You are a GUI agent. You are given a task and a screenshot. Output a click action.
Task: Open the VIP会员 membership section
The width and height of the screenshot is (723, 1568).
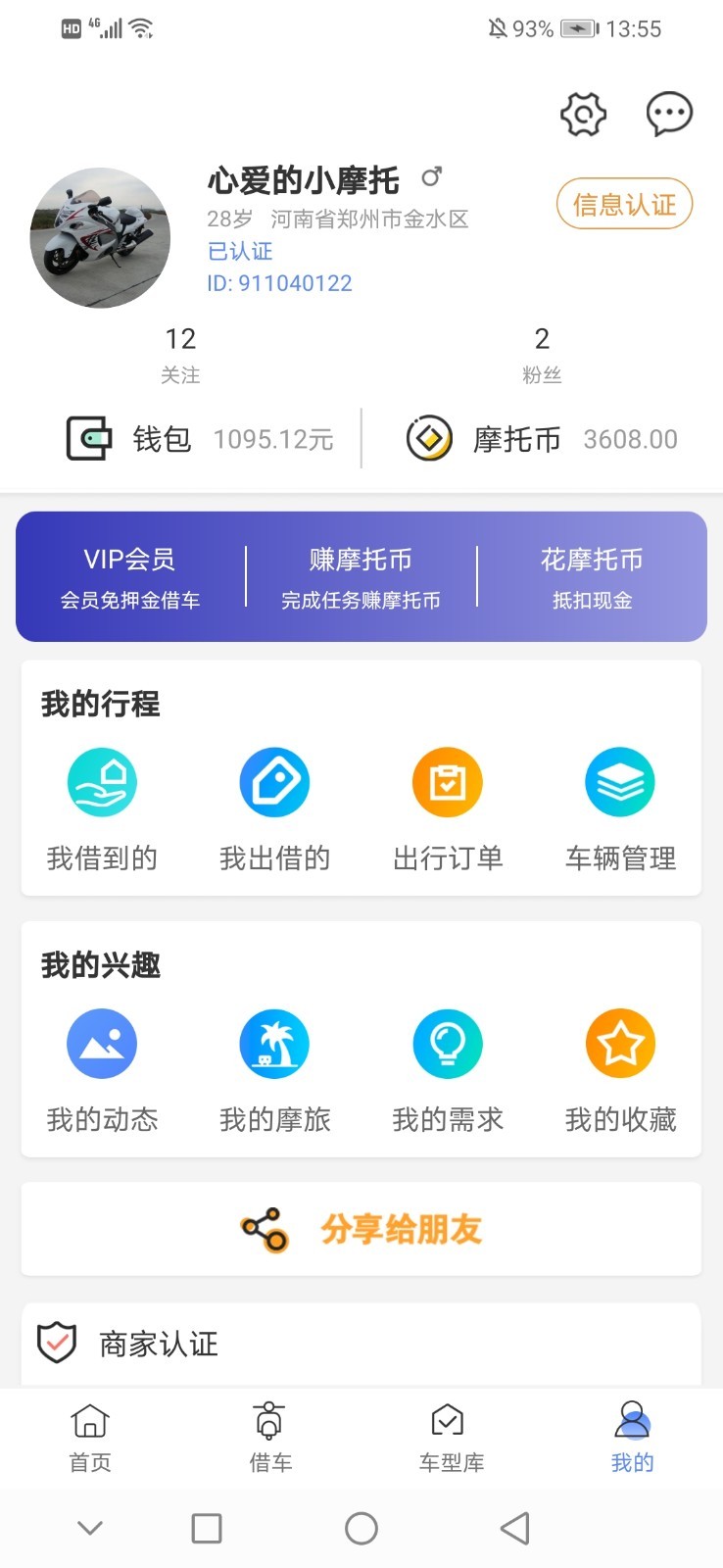click(x=128, y=576)
